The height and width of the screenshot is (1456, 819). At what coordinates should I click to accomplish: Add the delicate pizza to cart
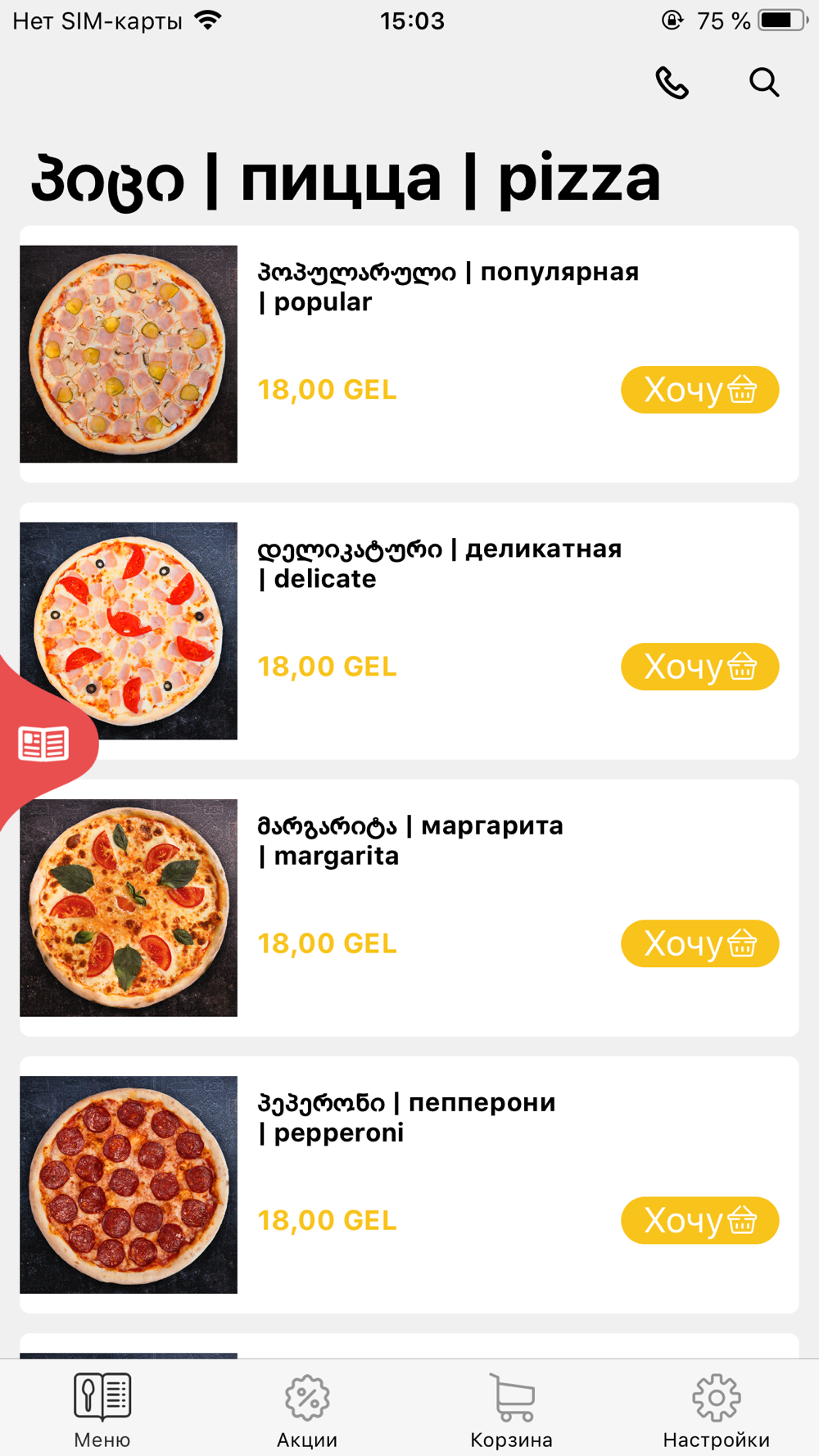699,667
